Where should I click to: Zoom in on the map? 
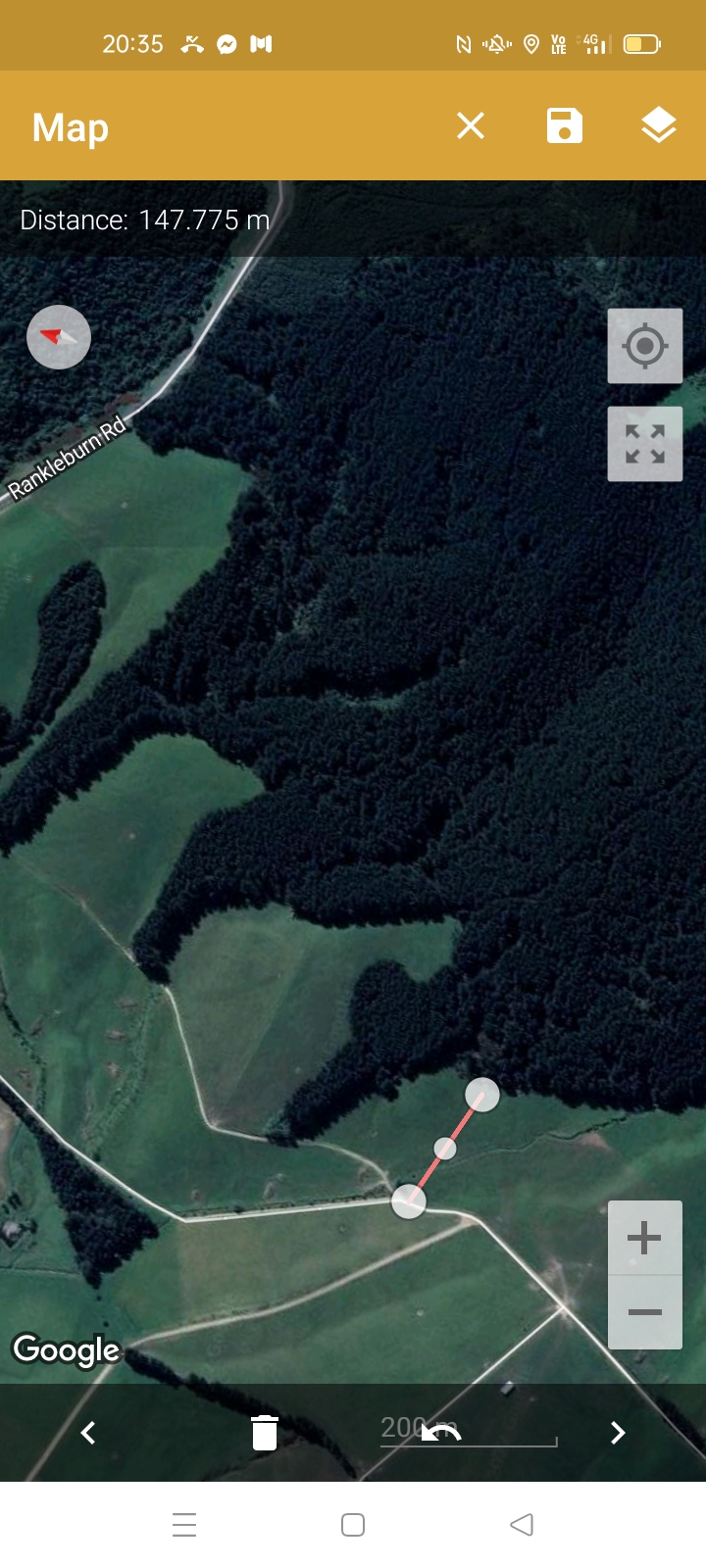click(x=645, y=1238)
